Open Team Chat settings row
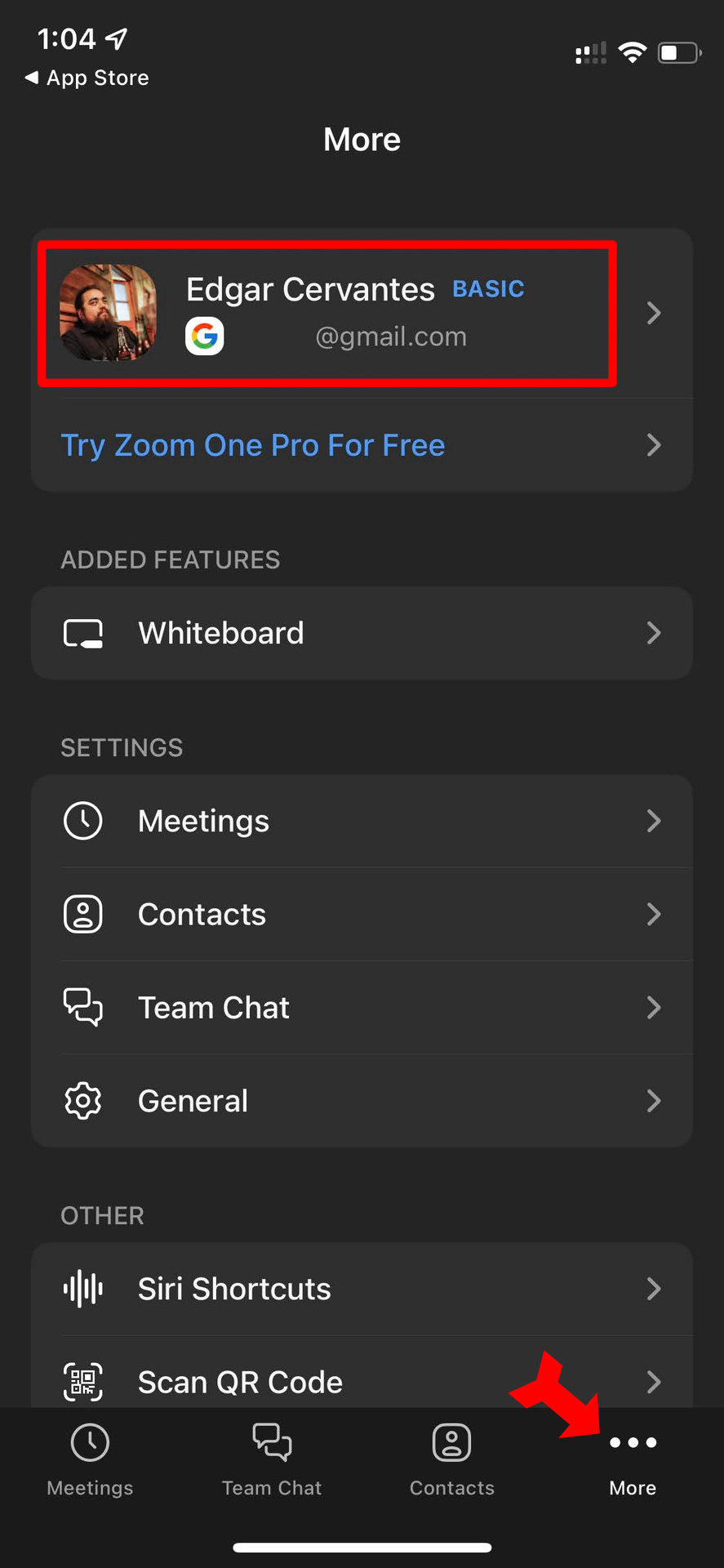 pos(362,1008)
